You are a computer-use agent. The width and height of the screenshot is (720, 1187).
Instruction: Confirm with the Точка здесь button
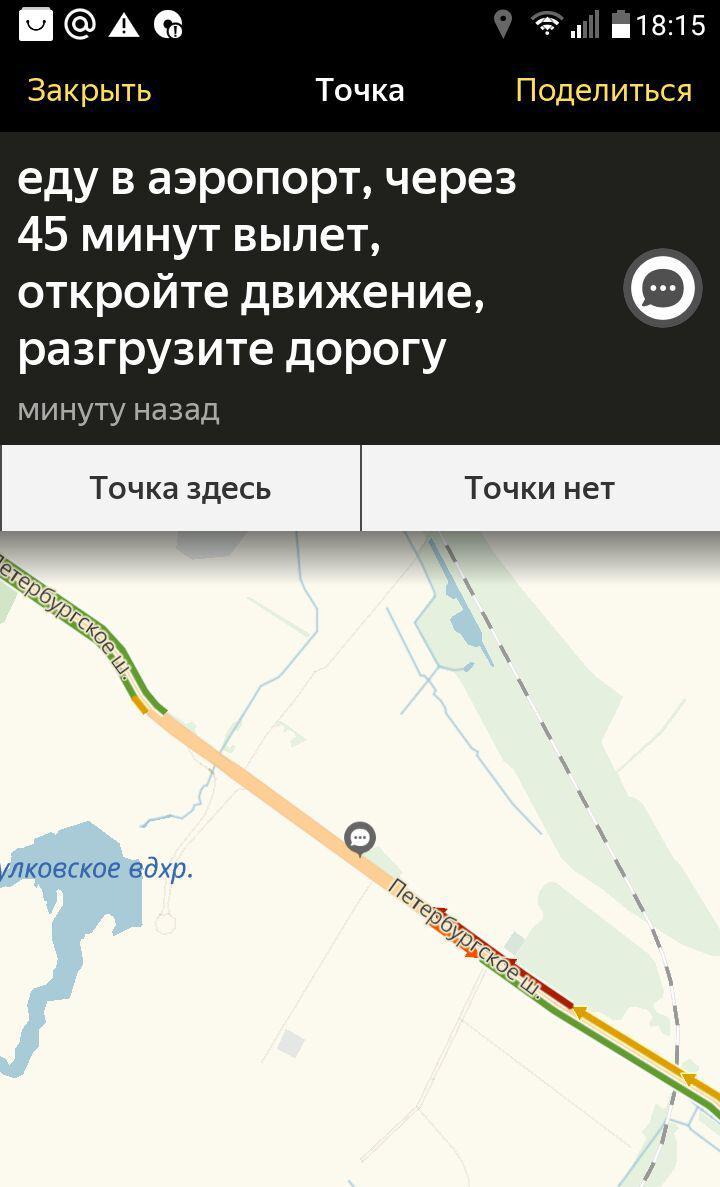pyautogui.click(x=180, y=488)
